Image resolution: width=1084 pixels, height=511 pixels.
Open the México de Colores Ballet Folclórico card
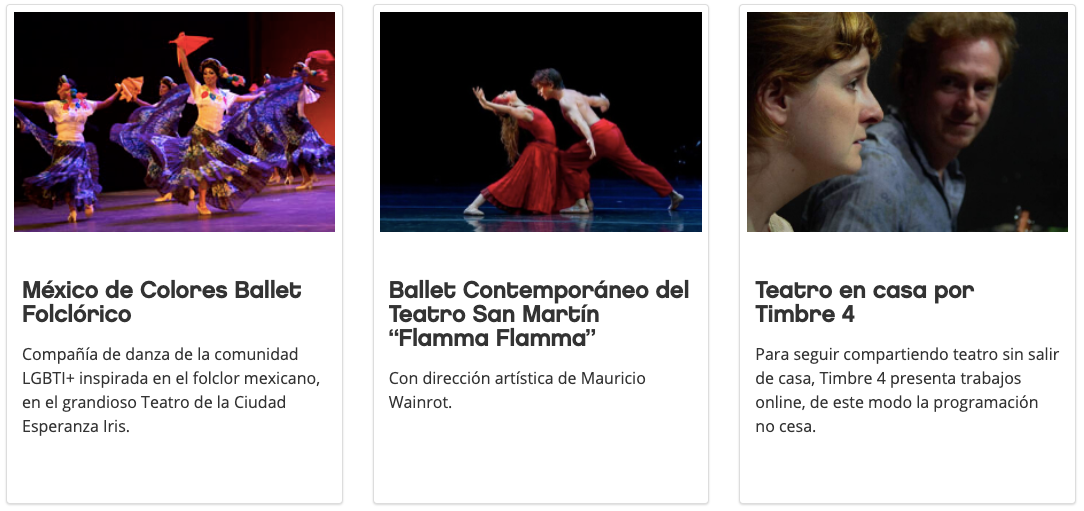(x=162, y=302)
